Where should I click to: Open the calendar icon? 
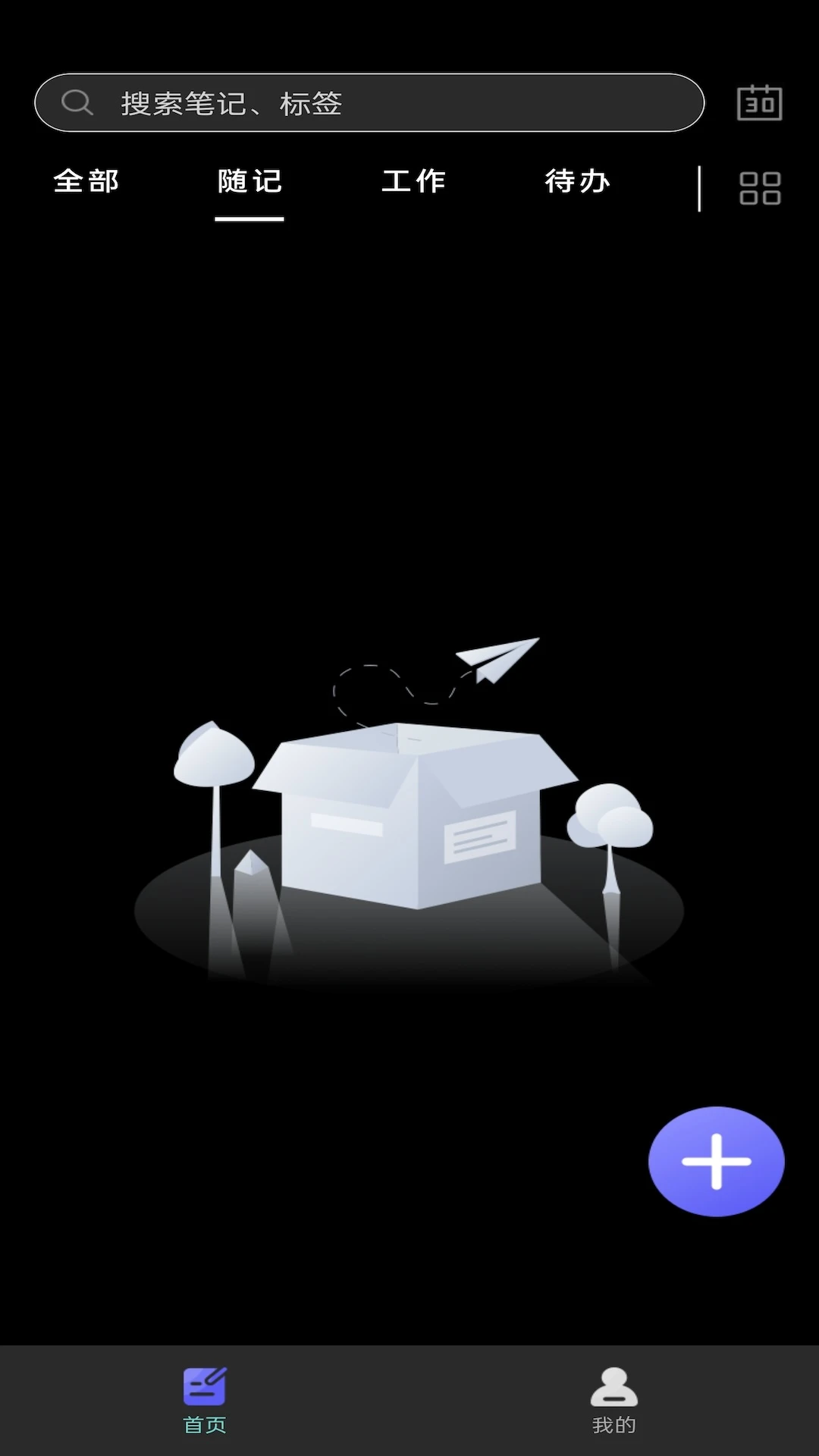759,102
